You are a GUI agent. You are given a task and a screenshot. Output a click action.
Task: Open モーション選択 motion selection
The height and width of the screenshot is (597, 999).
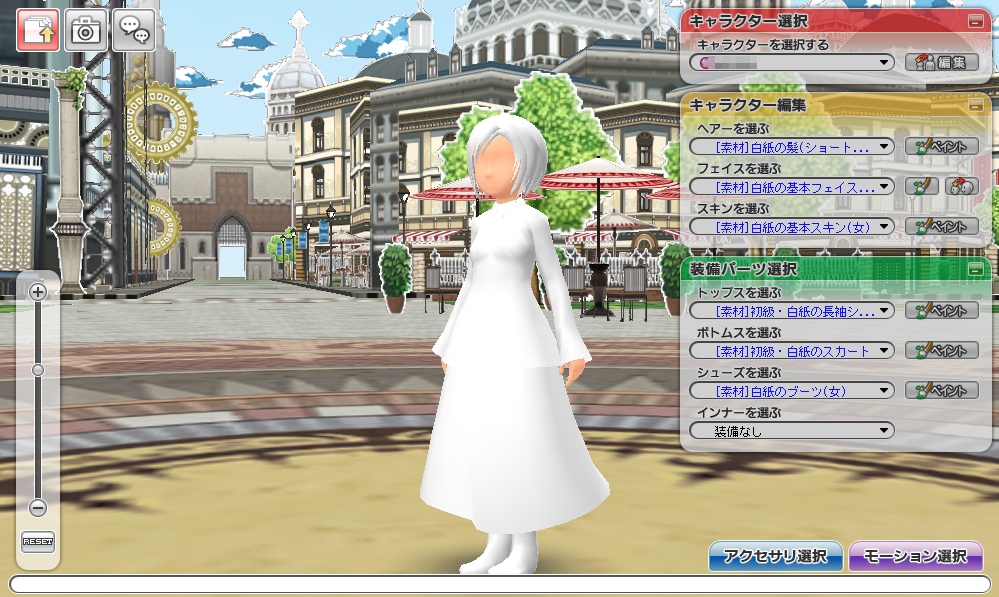[915, 556]
